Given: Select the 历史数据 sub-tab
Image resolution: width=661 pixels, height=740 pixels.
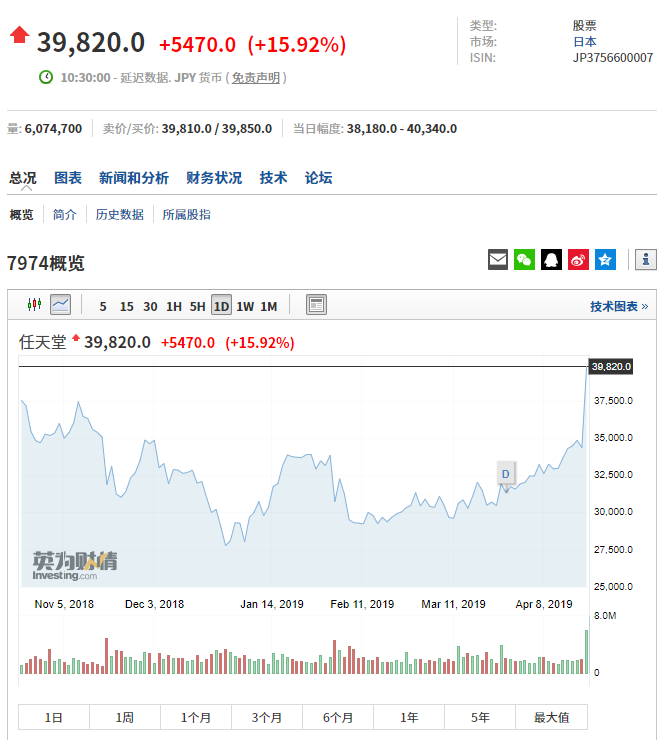Looking at the screenshot, I should pos(120,214).
